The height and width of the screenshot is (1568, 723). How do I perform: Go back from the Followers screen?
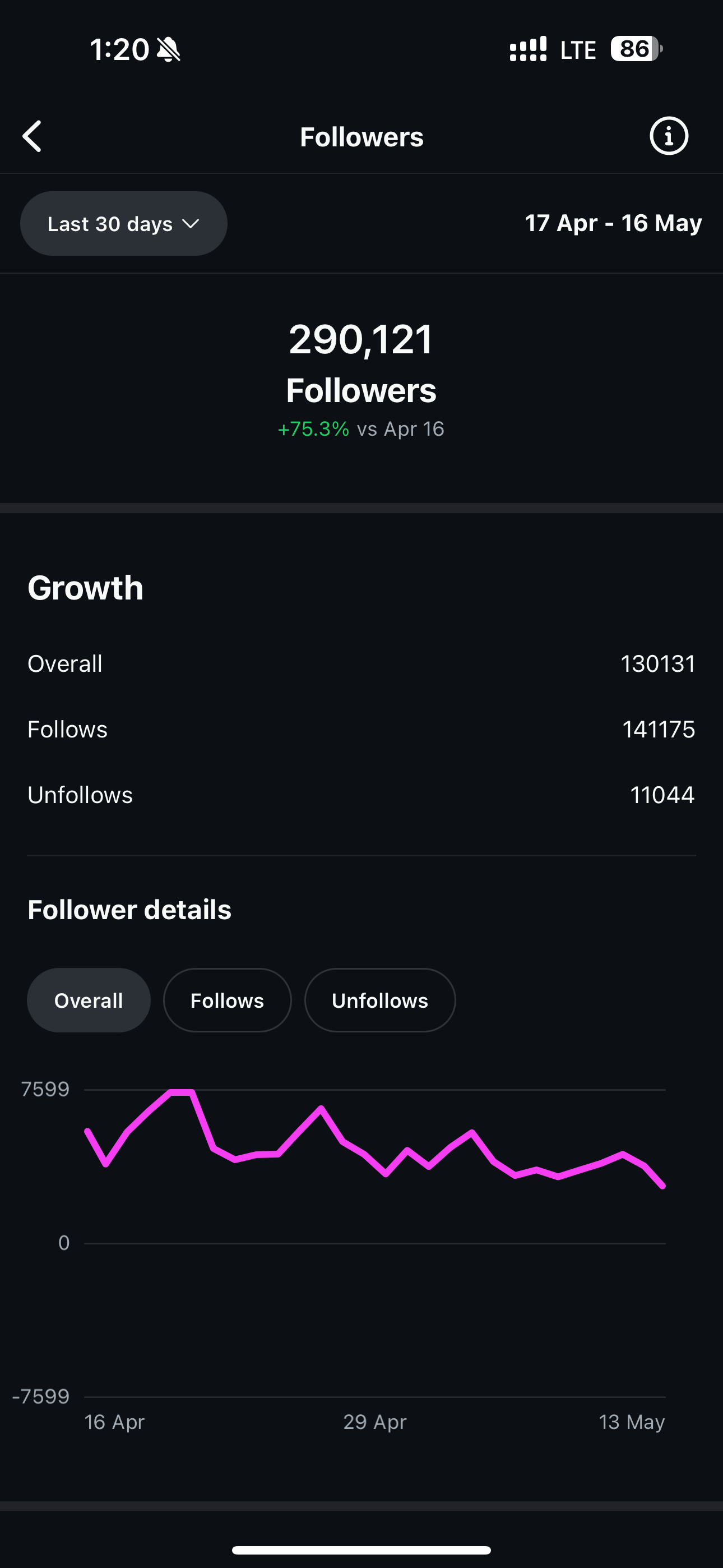[x=33, y=136]
